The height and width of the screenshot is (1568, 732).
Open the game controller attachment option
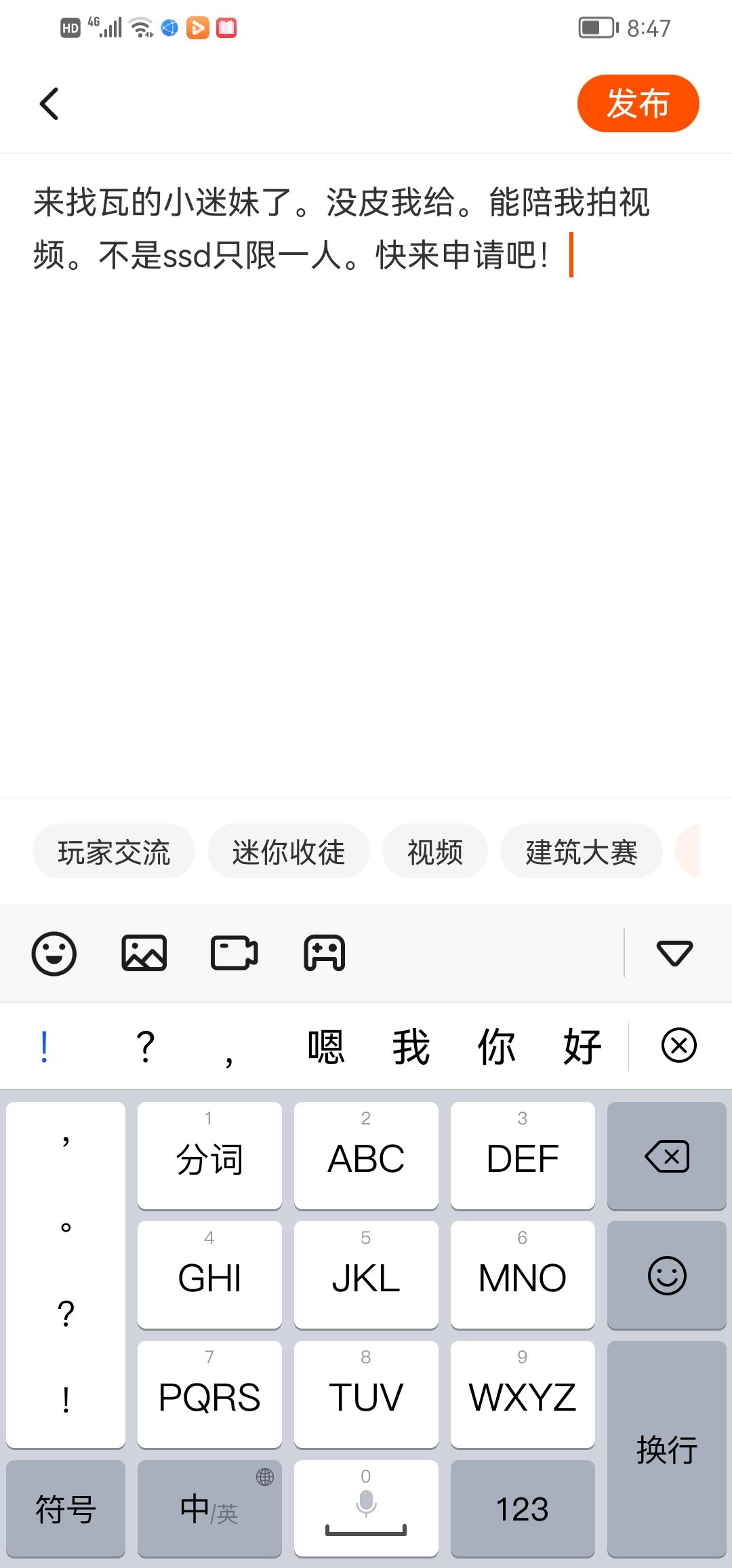click(x=325, y=954)
